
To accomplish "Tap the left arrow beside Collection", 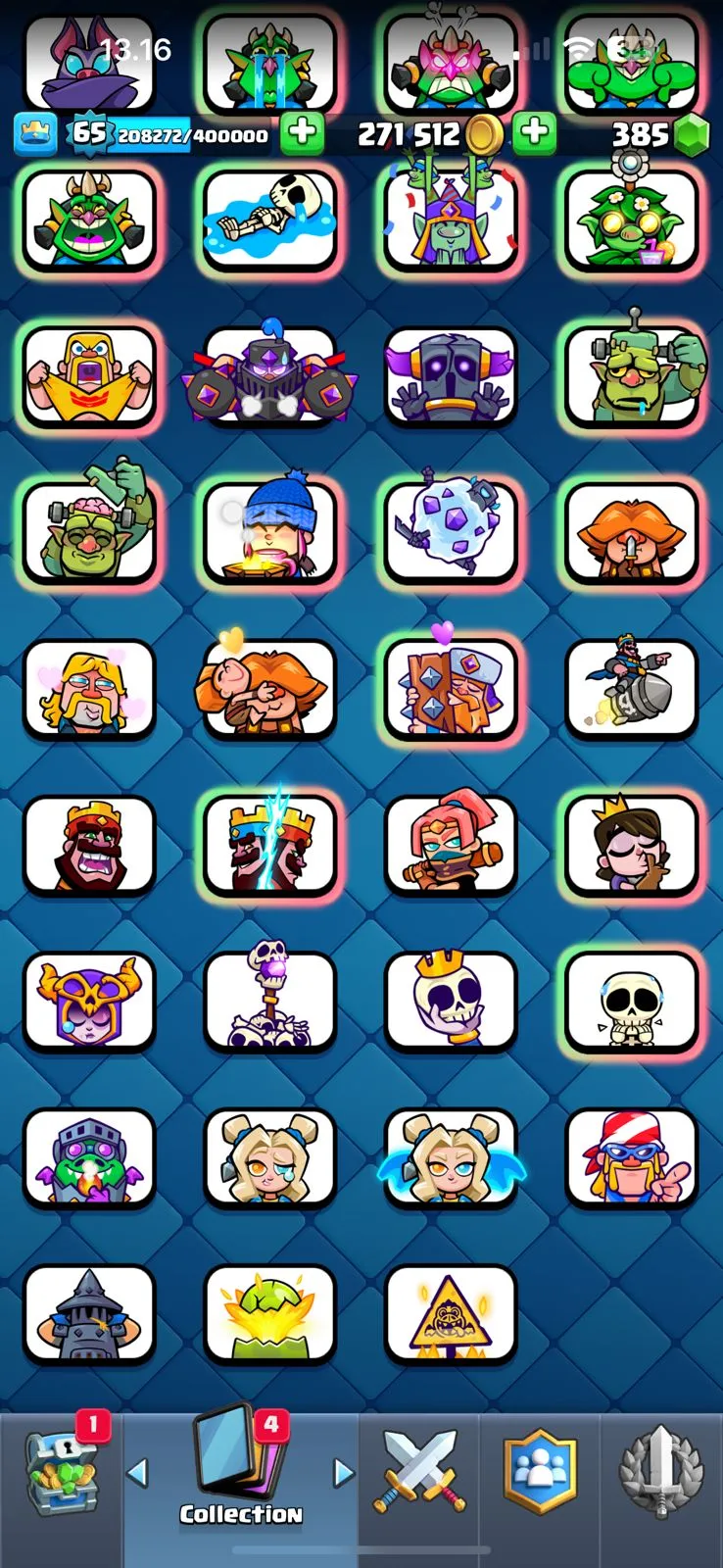I will 138,1472.
